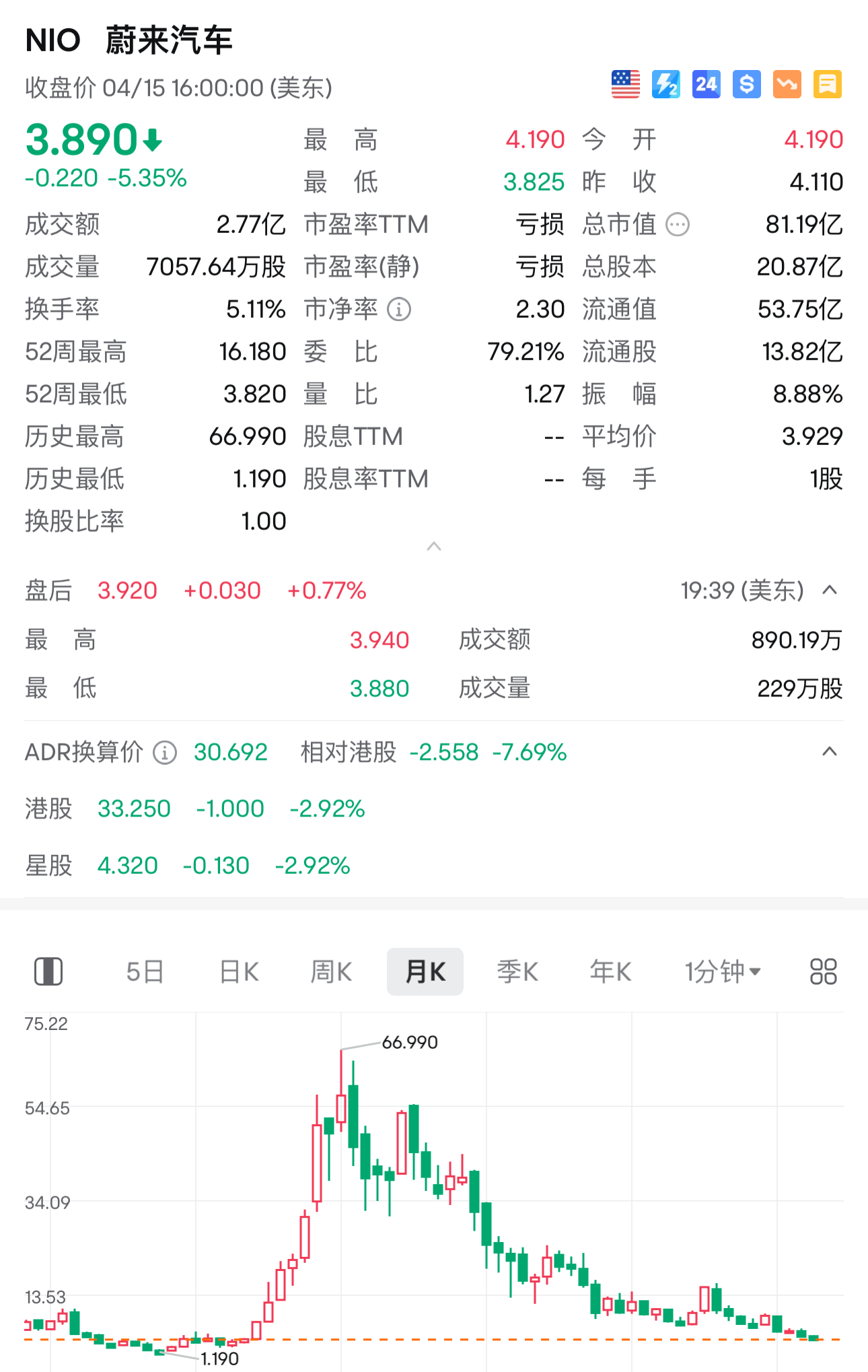
Task: Switch chart to 日K view
Action: click(x=239, y=971)
